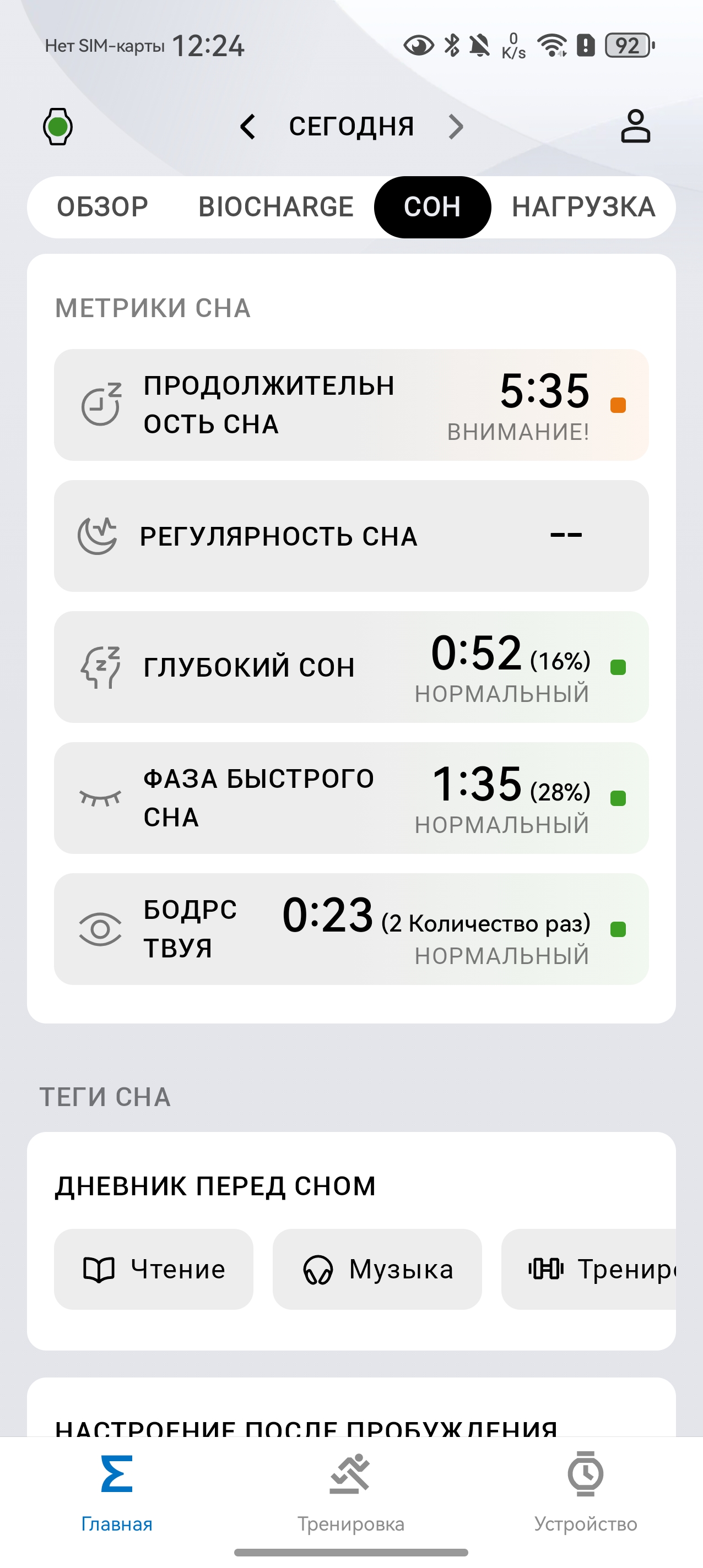
Task: Switch to the BIOCHARGE tab
Action: pyautogui.click(x=275, y=207)
